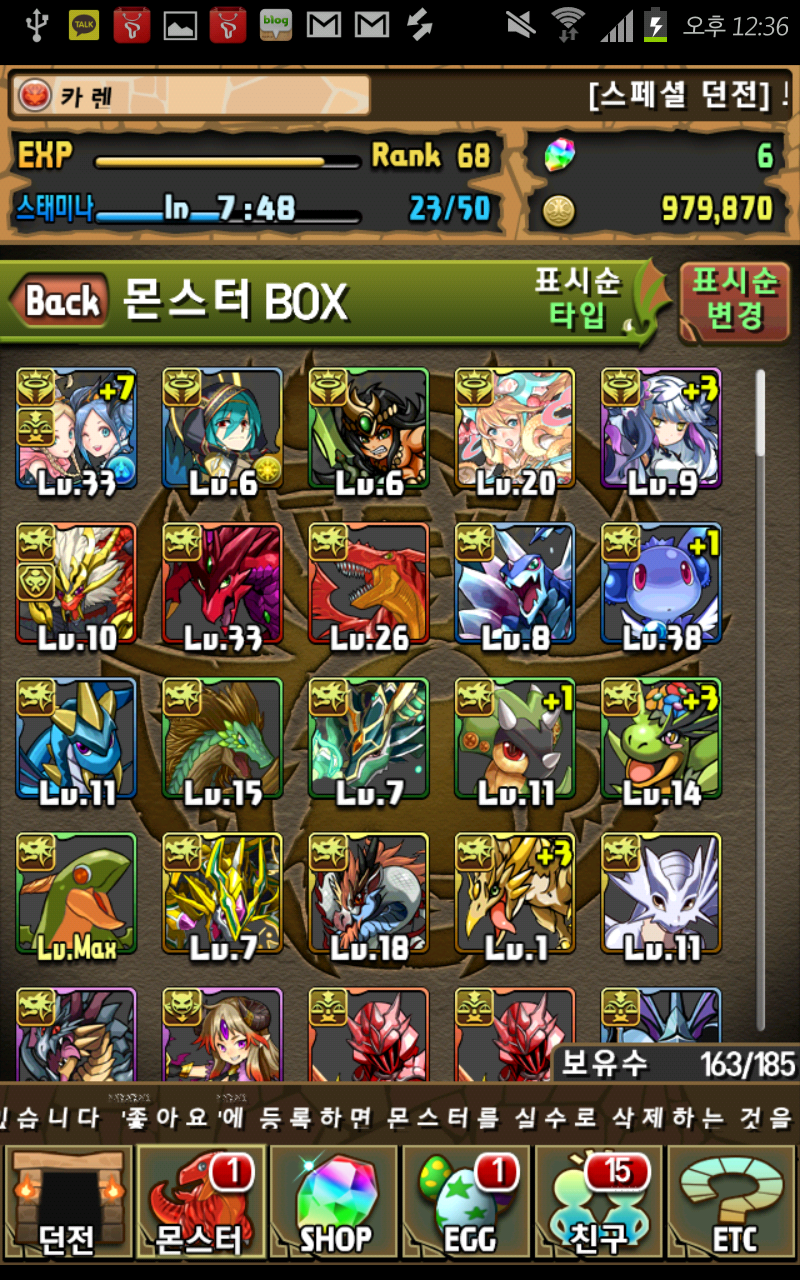This screenshot has height=1280, width=800.
Task: Switch to the 몬스터 tab
Action: click(x=200, y=1202)
